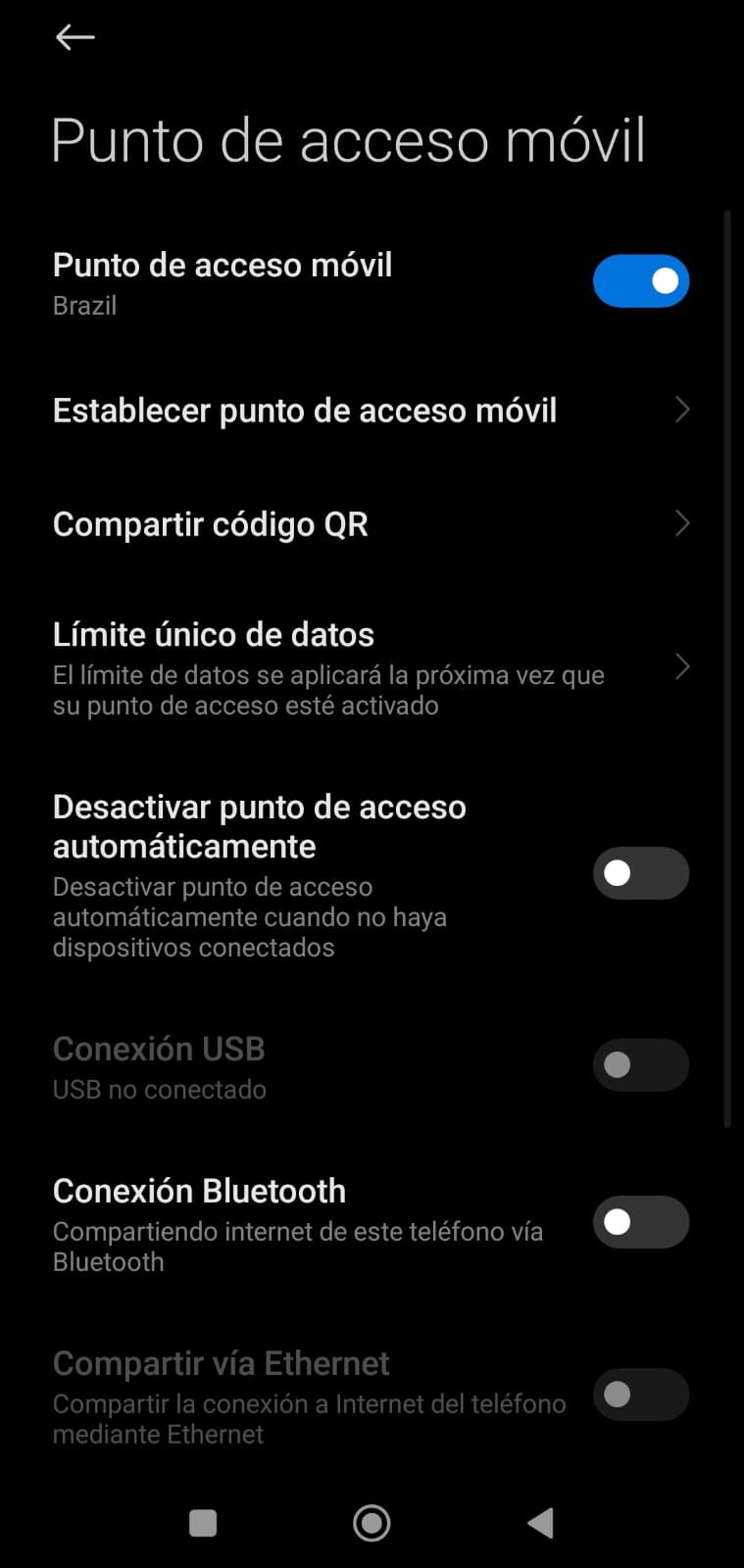Open Establecer punto de acceso móvil
Image resolution: width=744 pixels, height=1568 pixels.
372,410
